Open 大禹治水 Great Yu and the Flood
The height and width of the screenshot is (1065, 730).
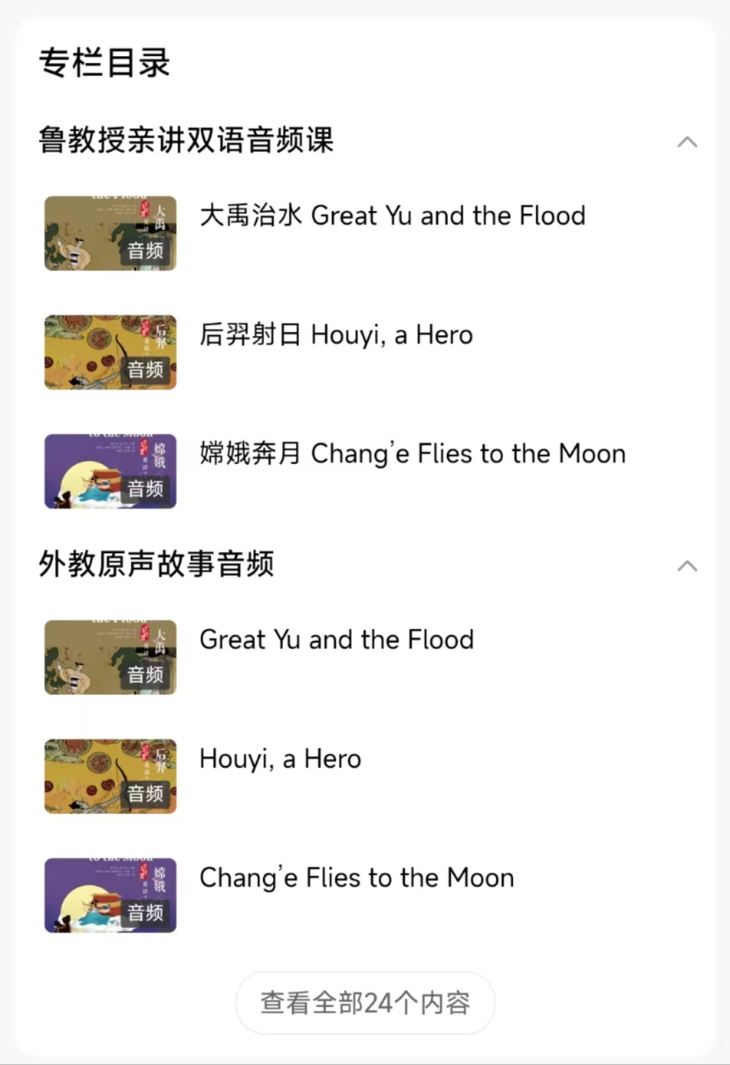[x=392, y=216]
